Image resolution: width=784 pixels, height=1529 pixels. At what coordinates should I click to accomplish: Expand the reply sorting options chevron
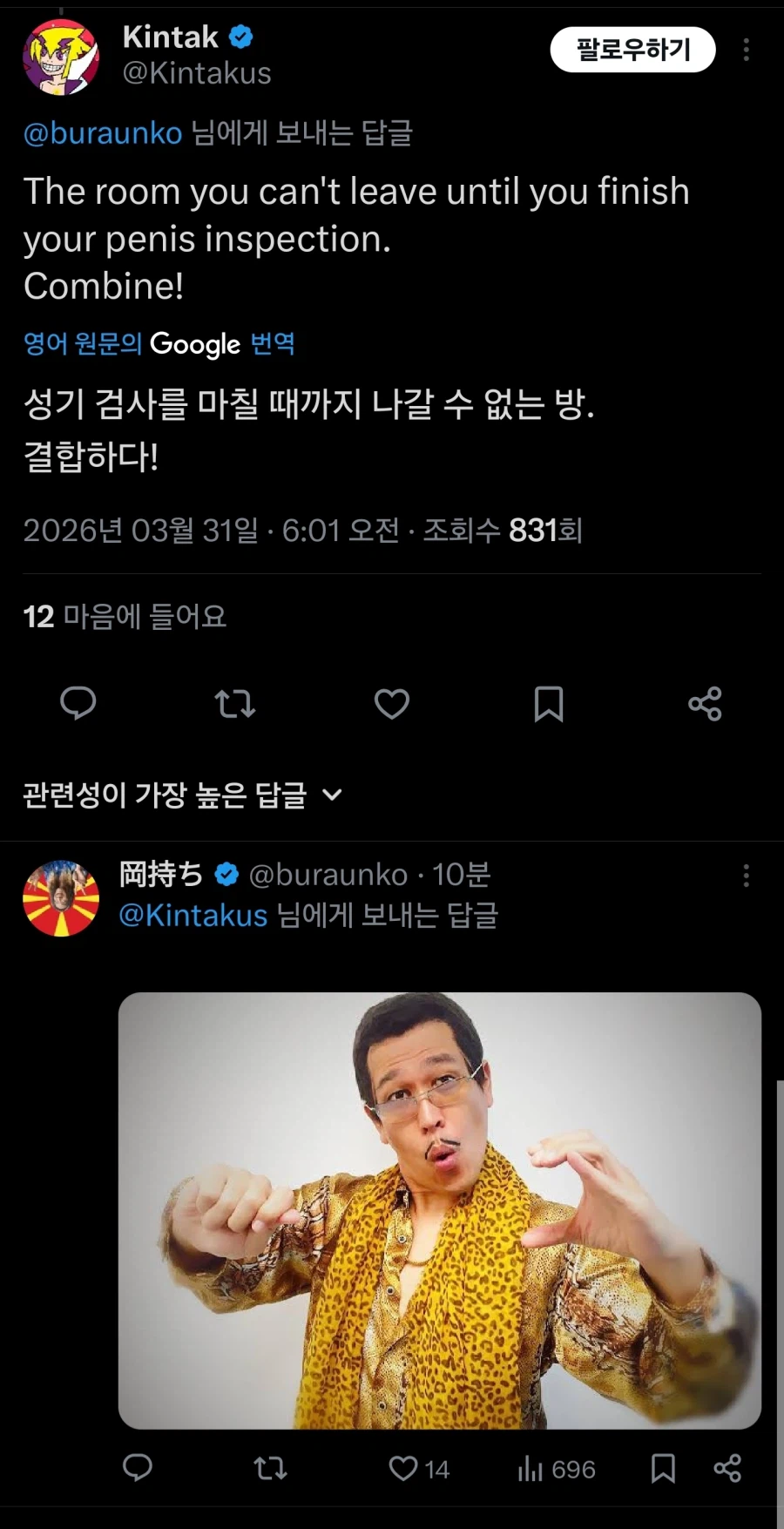click(332, 794)
